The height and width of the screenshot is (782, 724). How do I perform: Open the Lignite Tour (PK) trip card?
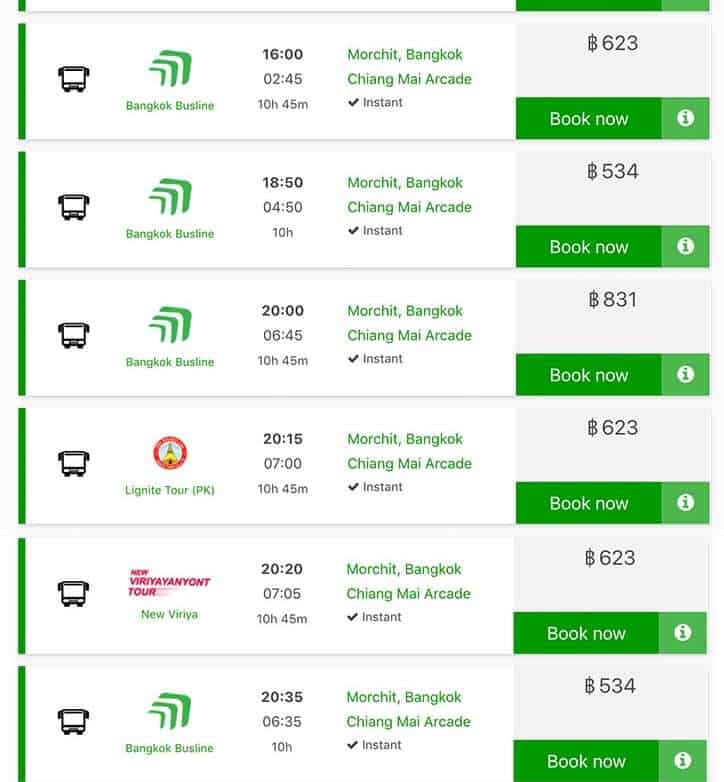[270, 464]
